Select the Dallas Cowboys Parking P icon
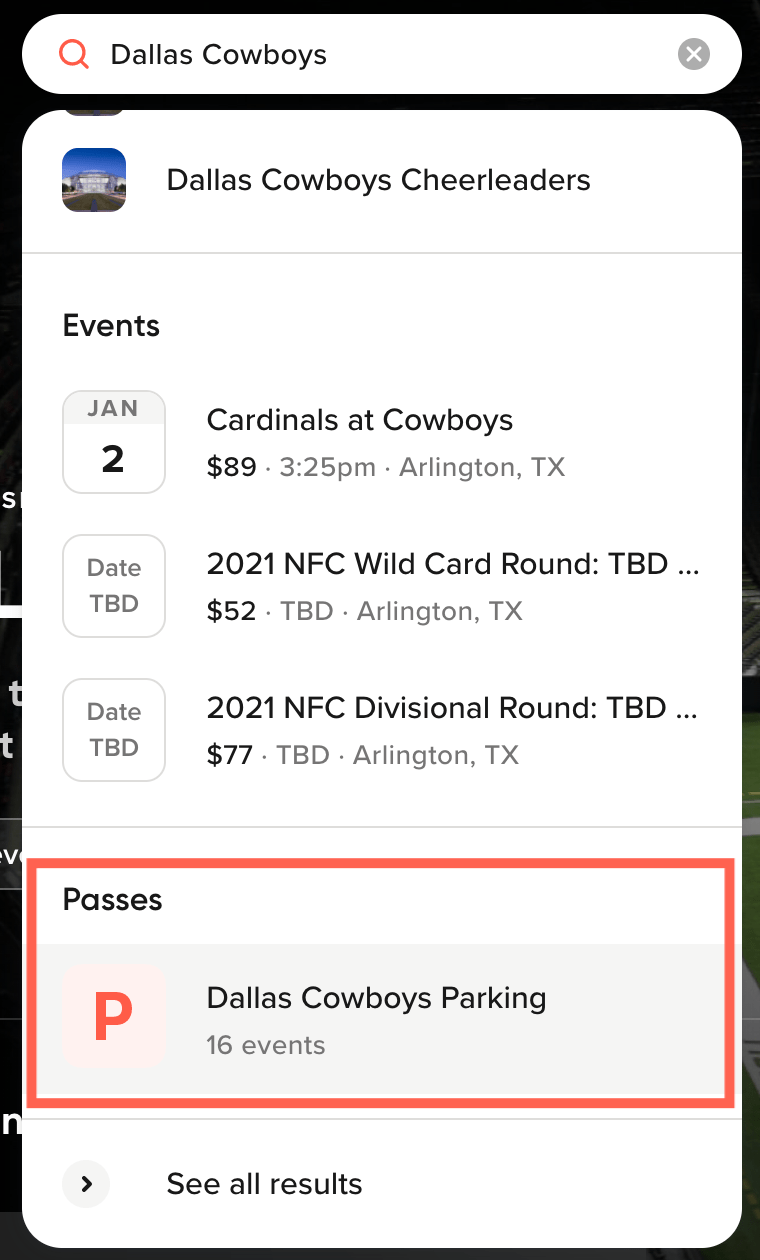Image resolution: width=760 pixels, height=1260 pixels. pyautogui.click(x=113, y=1015)
